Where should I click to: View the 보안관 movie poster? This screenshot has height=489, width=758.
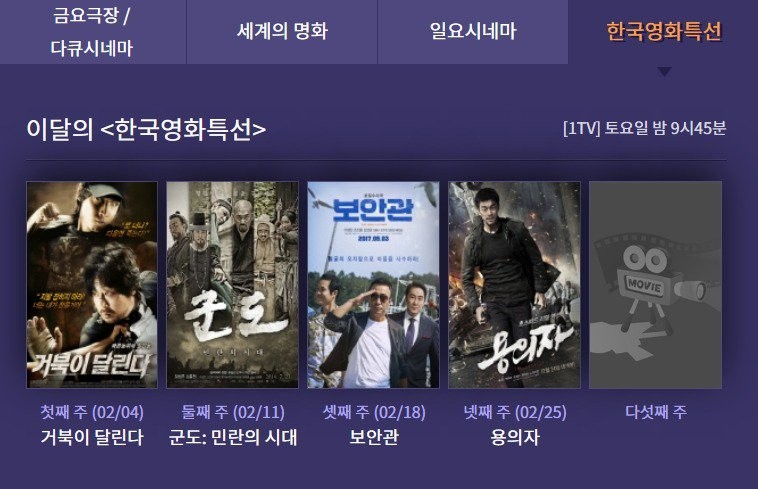click(374, 285)
